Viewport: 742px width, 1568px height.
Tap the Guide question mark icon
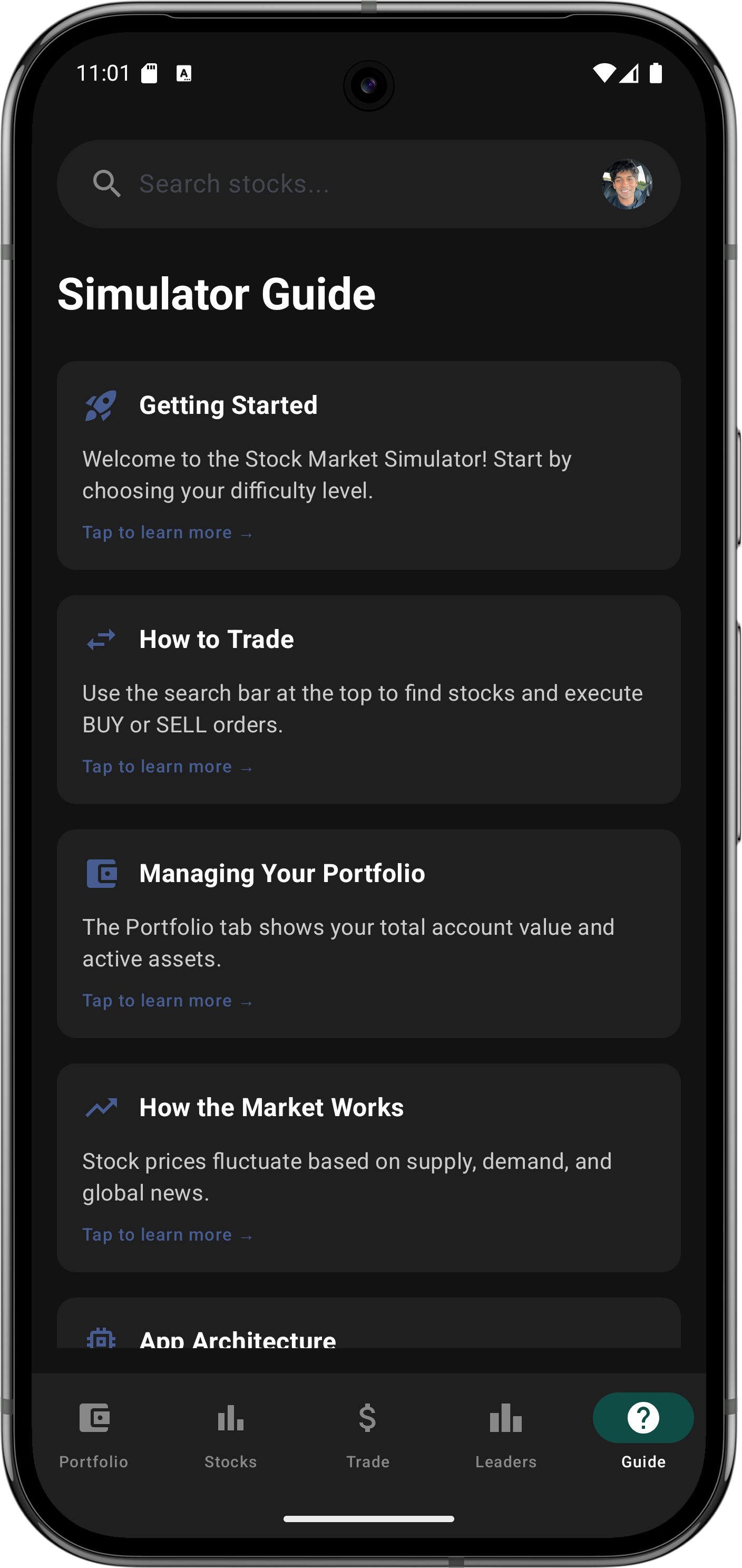pyautogui.click(x=643, y=1418)
